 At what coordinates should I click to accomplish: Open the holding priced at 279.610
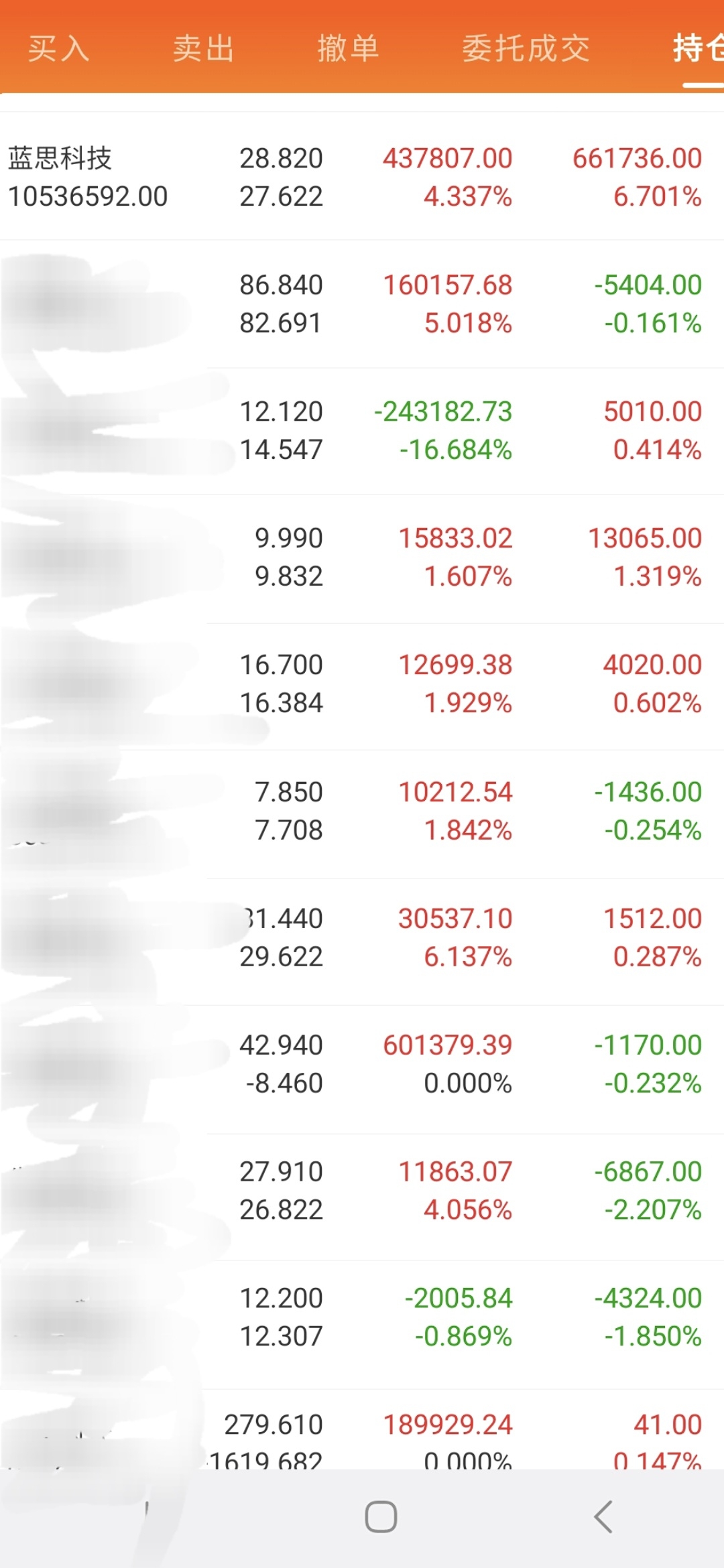click(362, 1429)
